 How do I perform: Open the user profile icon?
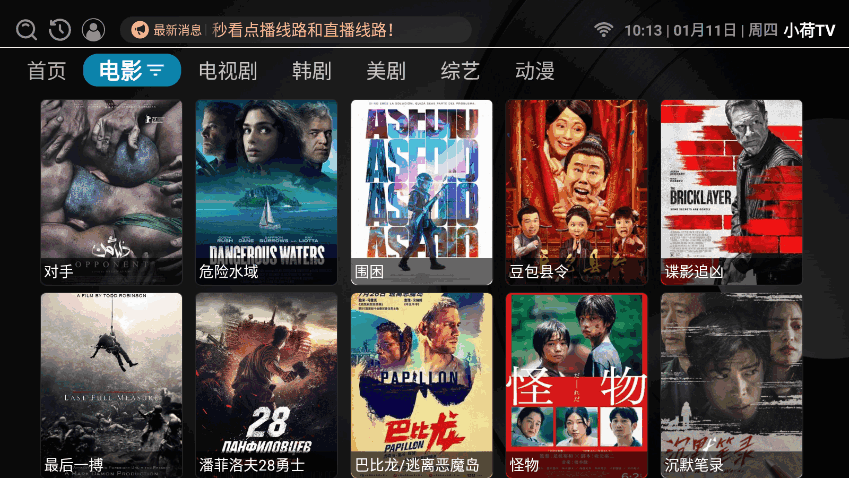93,30
